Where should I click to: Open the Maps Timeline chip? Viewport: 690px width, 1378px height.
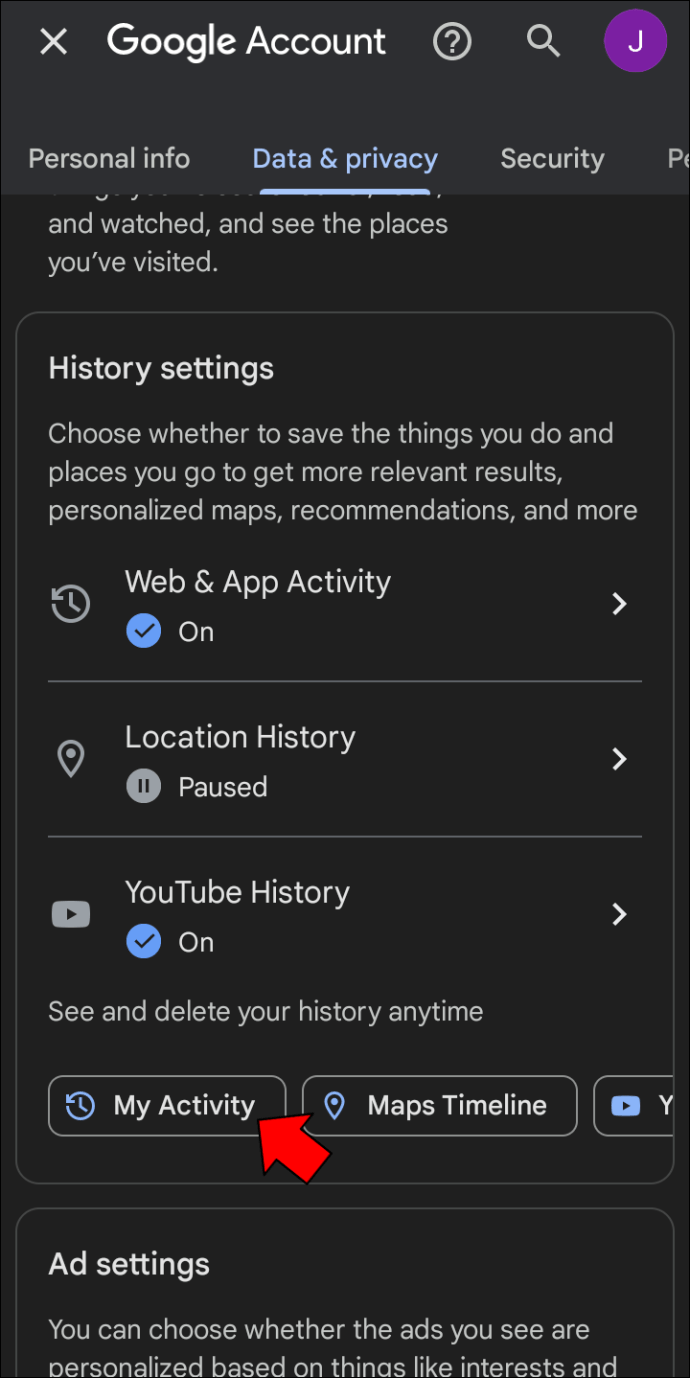tap(440, 1105)
